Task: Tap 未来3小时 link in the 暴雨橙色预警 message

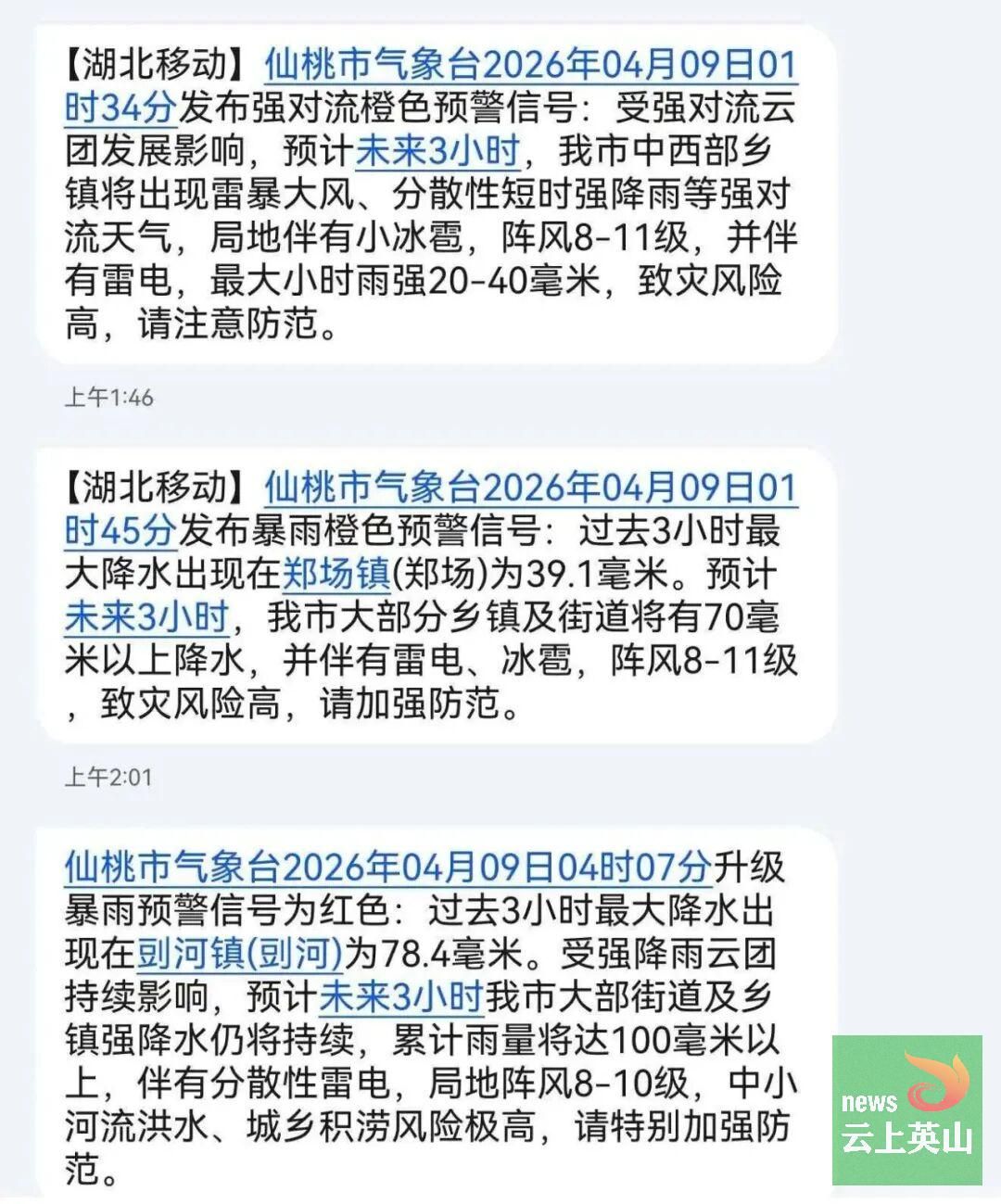Action: pos(146,617)
